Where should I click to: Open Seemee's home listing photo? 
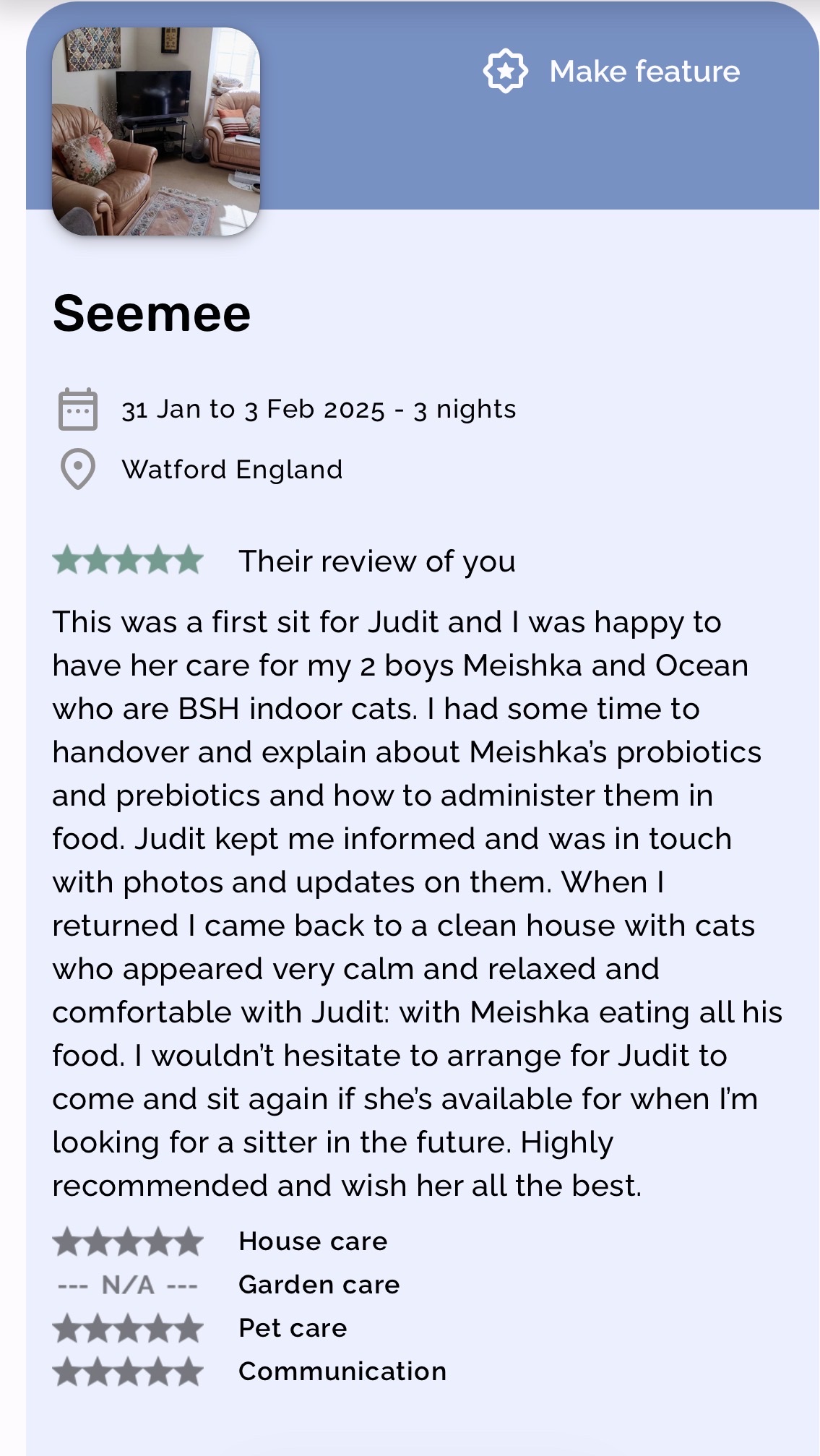(156, 132)
